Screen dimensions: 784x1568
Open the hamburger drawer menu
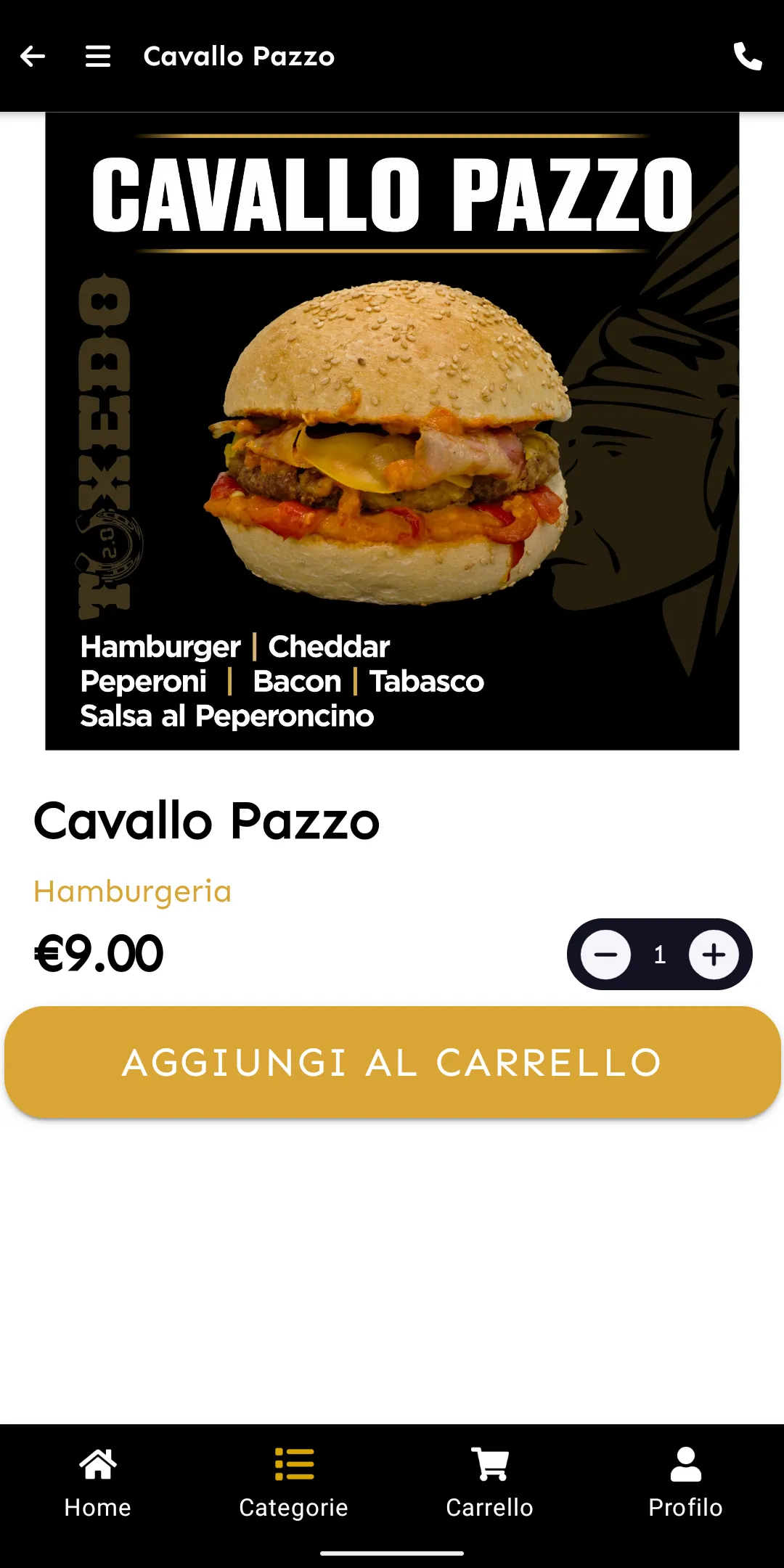pyautogui.click(x=98, y=56)
